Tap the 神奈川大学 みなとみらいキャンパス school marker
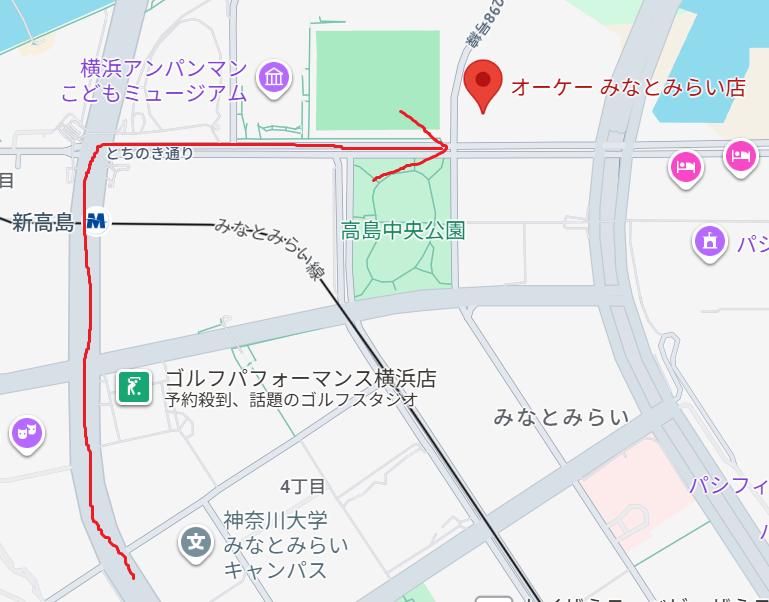 [196, 543]
